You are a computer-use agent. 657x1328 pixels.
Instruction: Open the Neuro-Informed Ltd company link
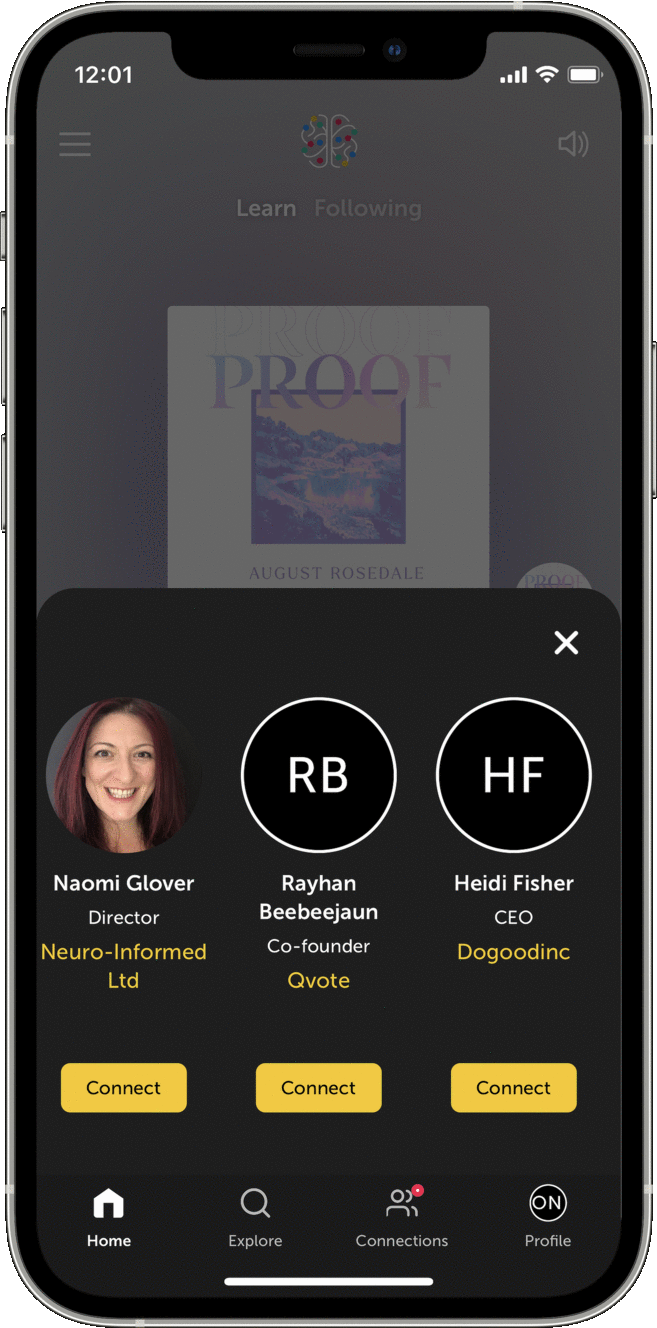point(124,966)
